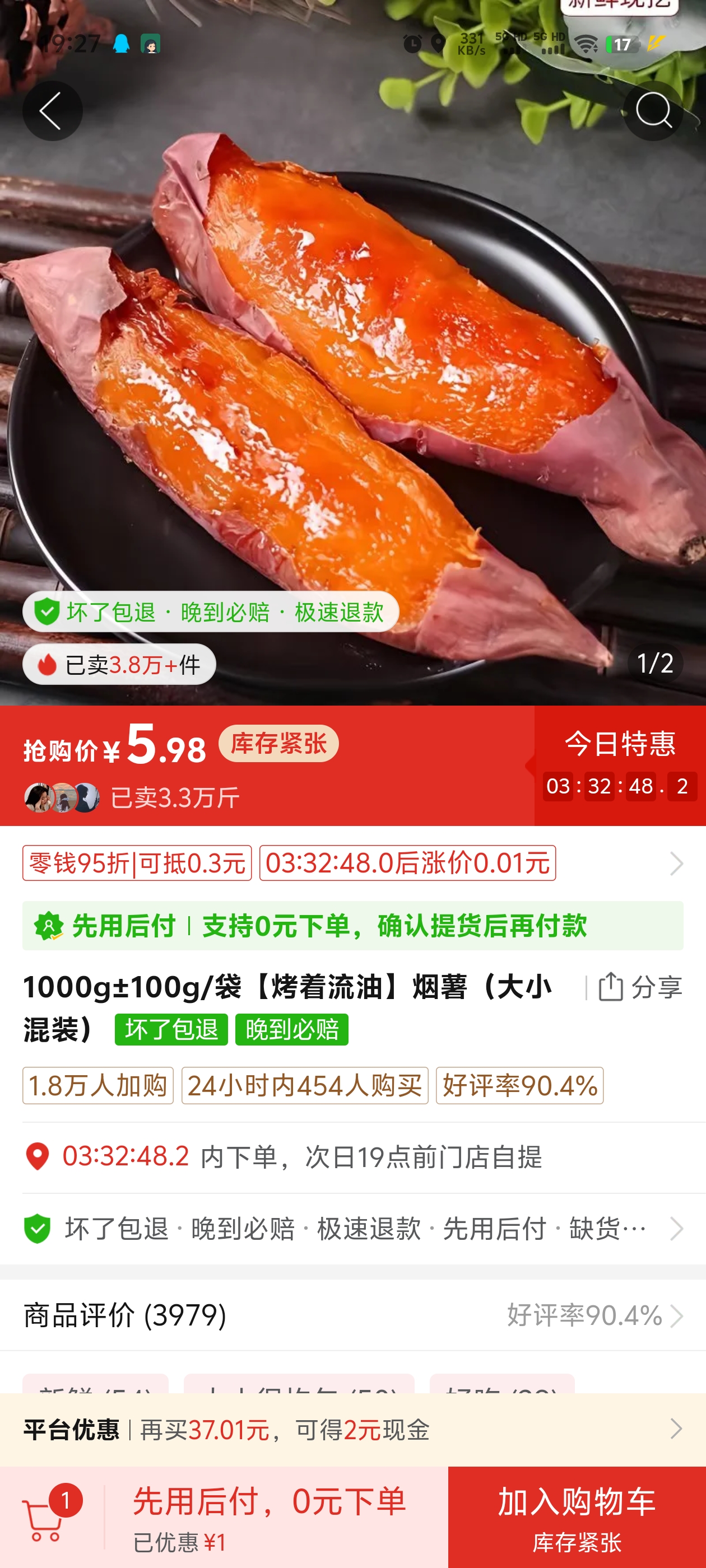Share this sweet potato product
The image size is (706, 1568).
[640, 987]
